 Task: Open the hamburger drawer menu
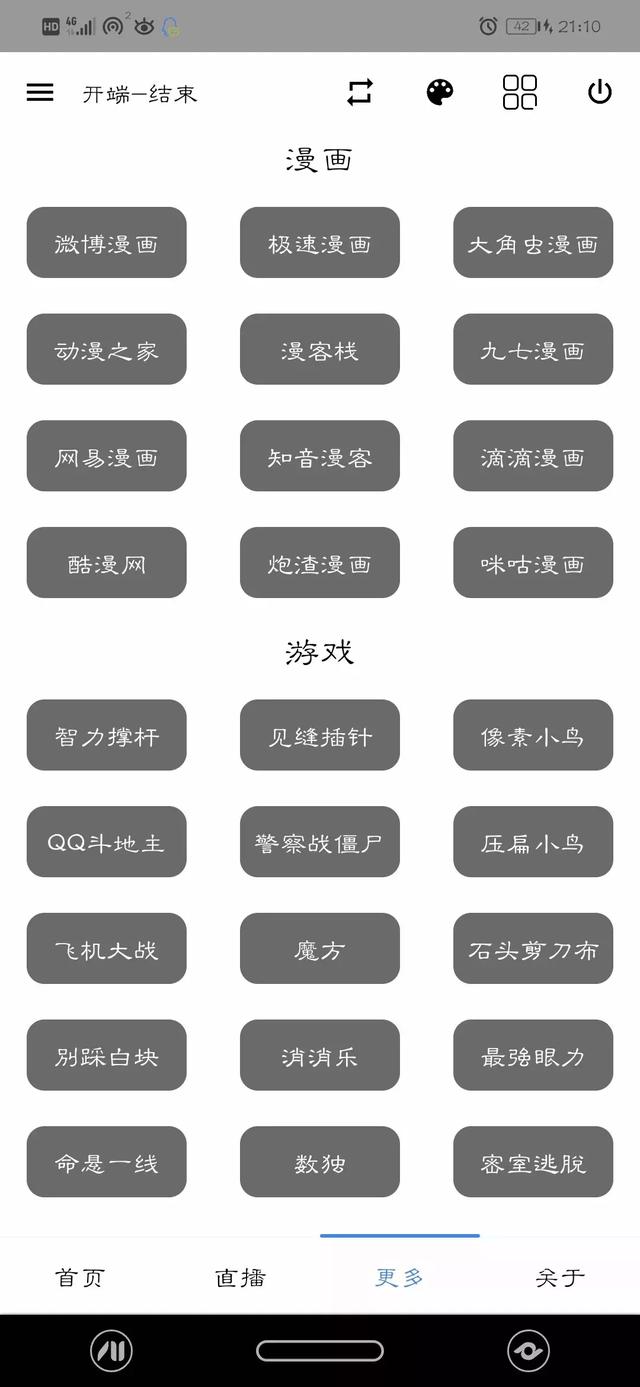click(40, 93)
